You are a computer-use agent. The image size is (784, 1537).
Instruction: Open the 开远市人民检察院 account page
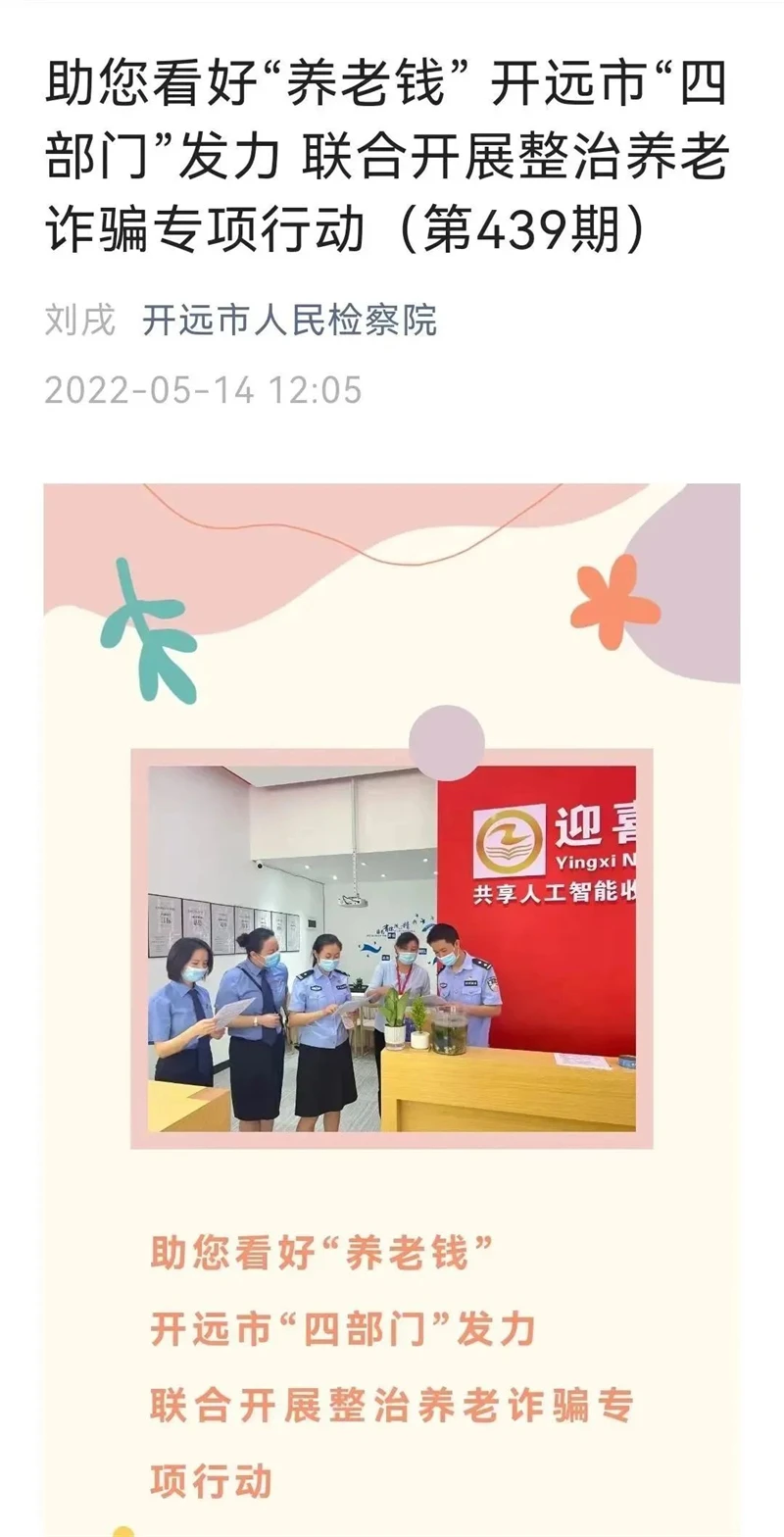tap(290, 321)
